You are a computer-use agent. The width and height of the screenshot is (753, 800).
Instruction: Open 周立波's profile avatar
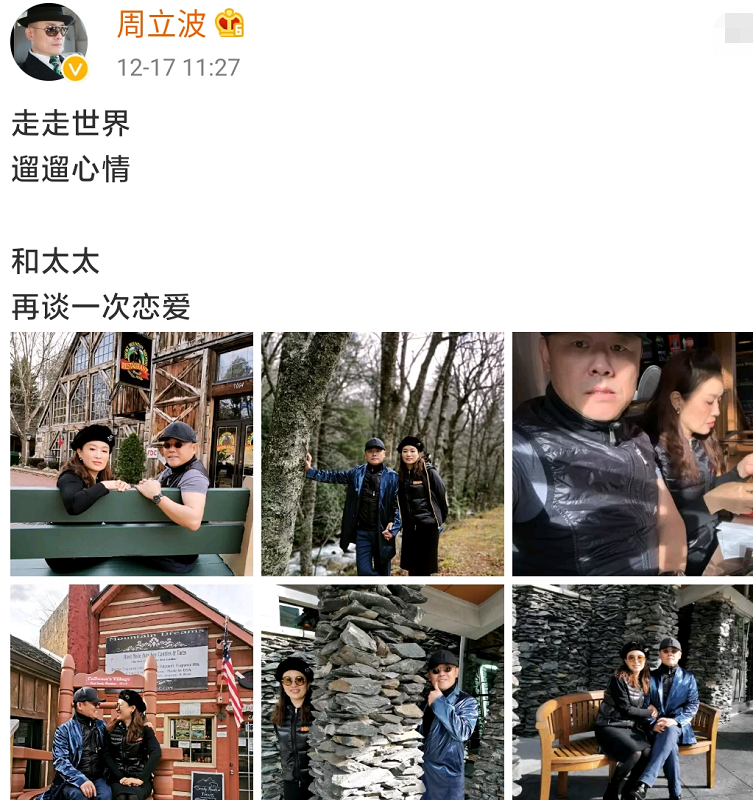(x=47, y=42)
